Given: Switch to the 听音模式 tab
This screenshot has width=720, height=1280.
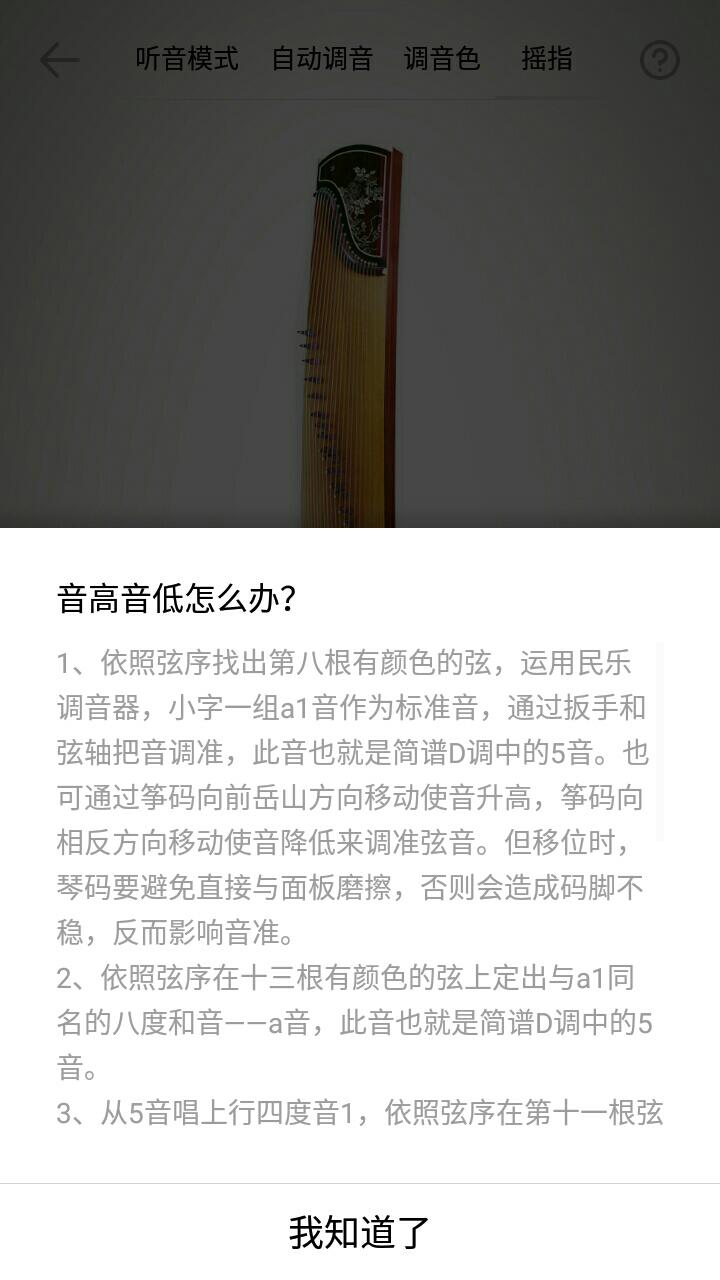Looking at the screenshot, I should (x=186, y=58).
